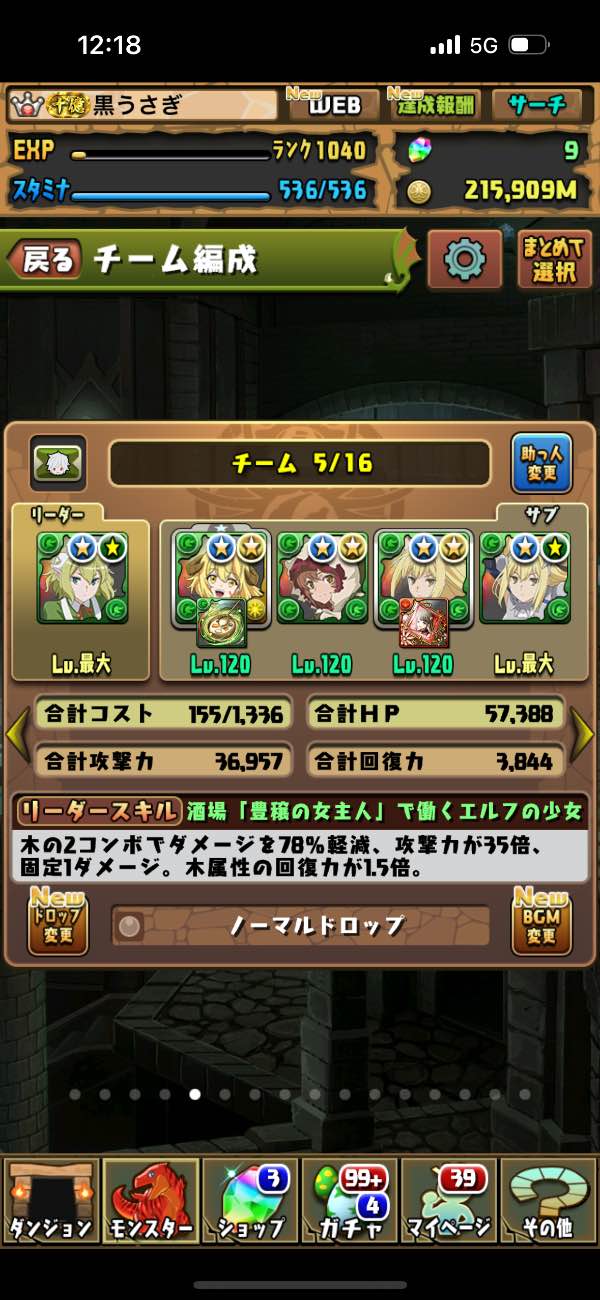This screenshot has width=600, height=1300.
Task: Tap the team icon beside チーム 5/16
Action: click(58, 462)
